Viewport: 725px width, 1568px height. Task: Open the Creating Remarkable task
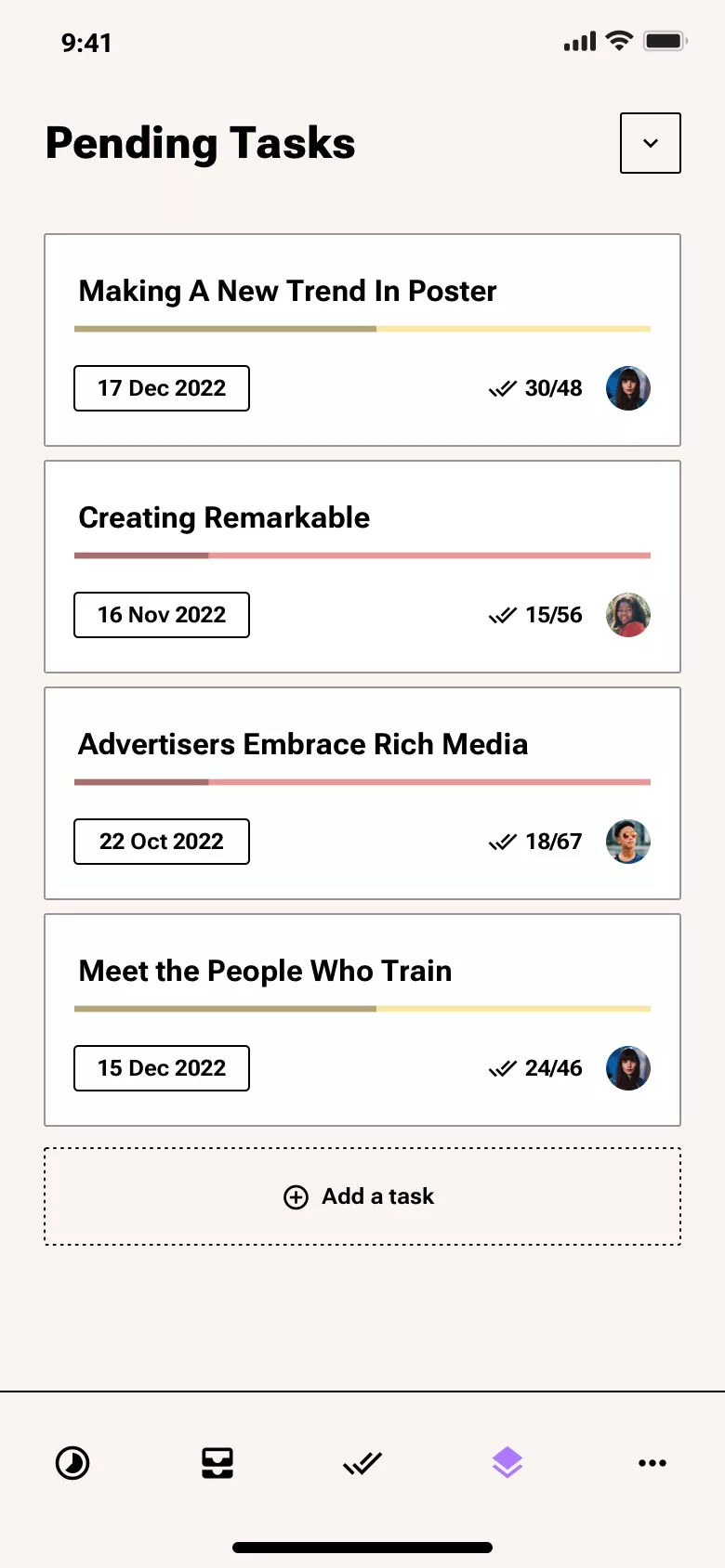(x=225, y=517)
